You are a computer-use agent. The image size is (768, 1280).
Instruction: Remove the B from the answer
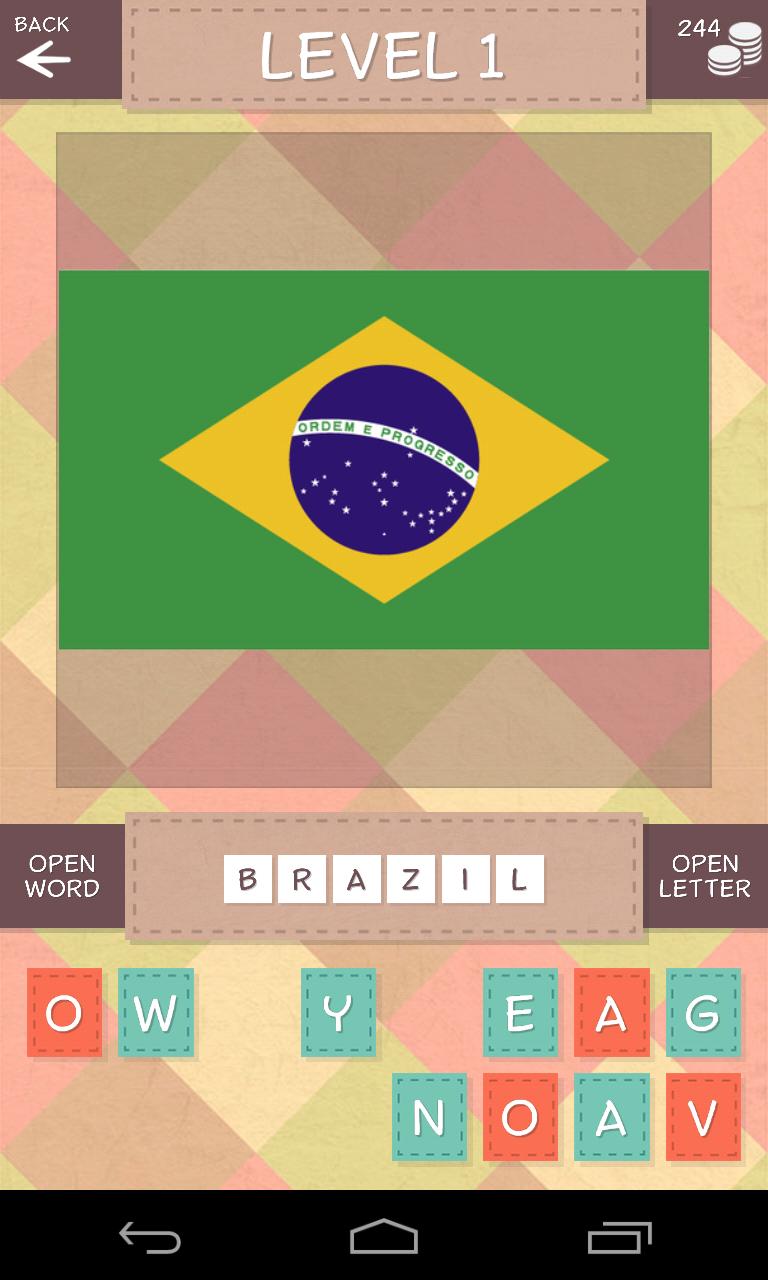[248, 879]
